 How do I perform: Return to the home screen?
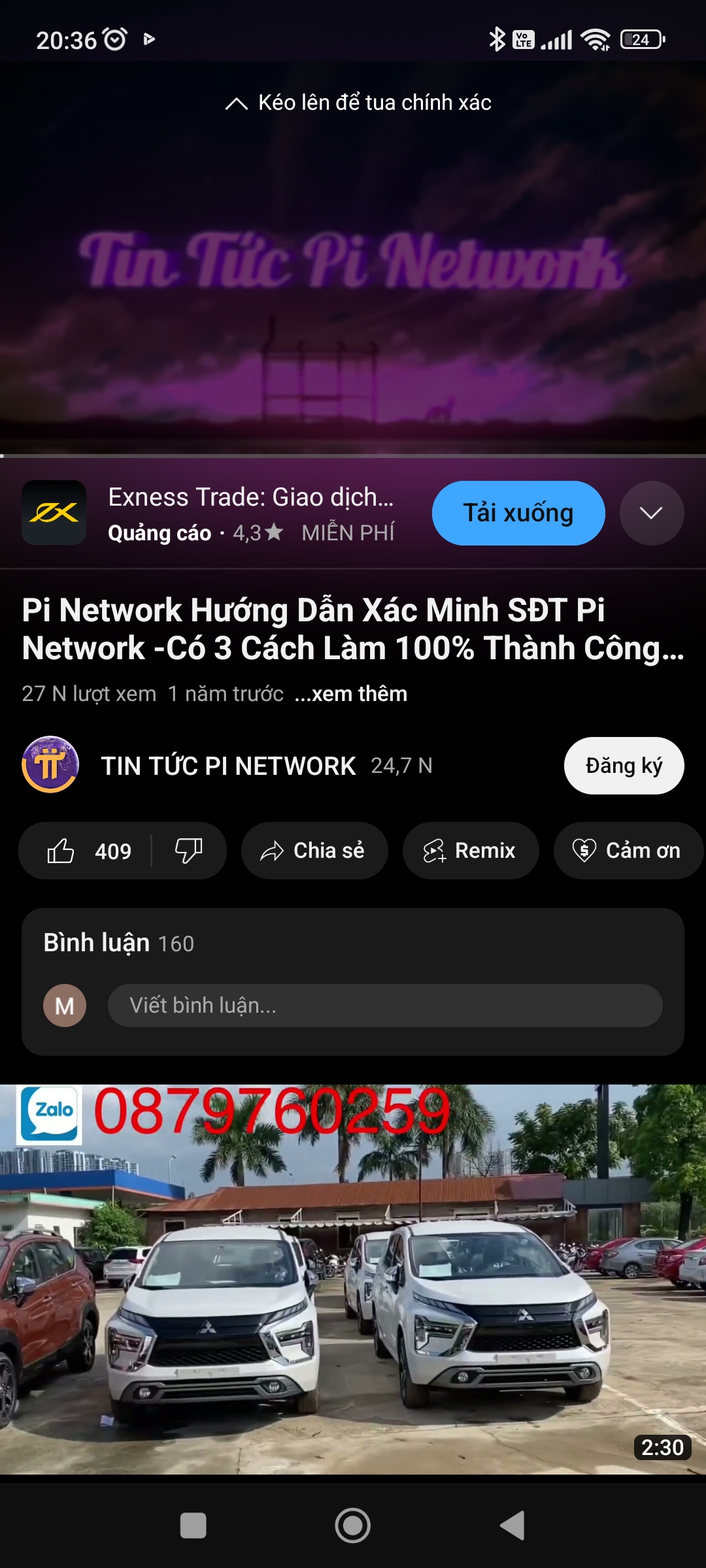353,1526
